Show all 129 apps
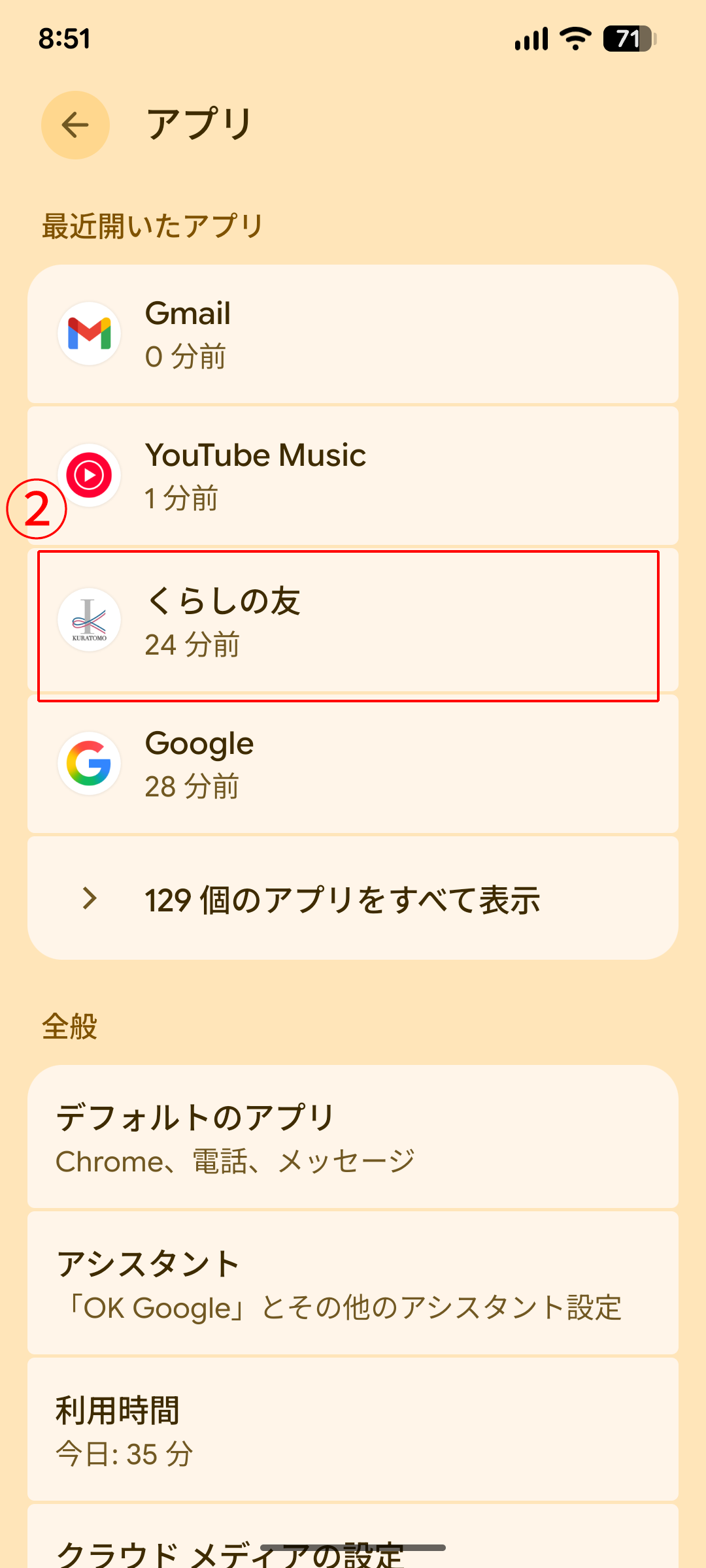 click(x=353, y=900)
